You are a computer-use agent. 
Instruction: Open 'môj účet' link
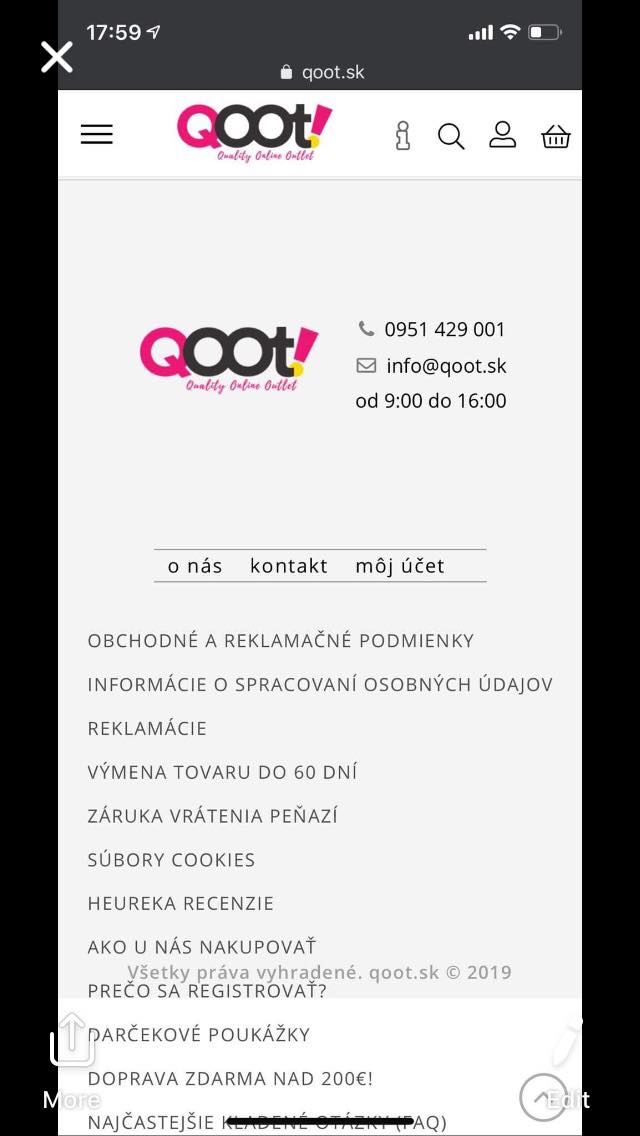pyautogui.click(x=400, y=566)
